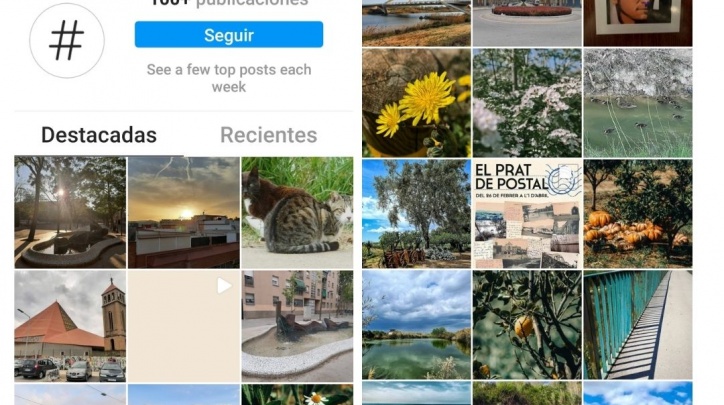The height and width of the screenshot is (405, 724).
Task: Tap the Seguir button
Action: [228, 35]
